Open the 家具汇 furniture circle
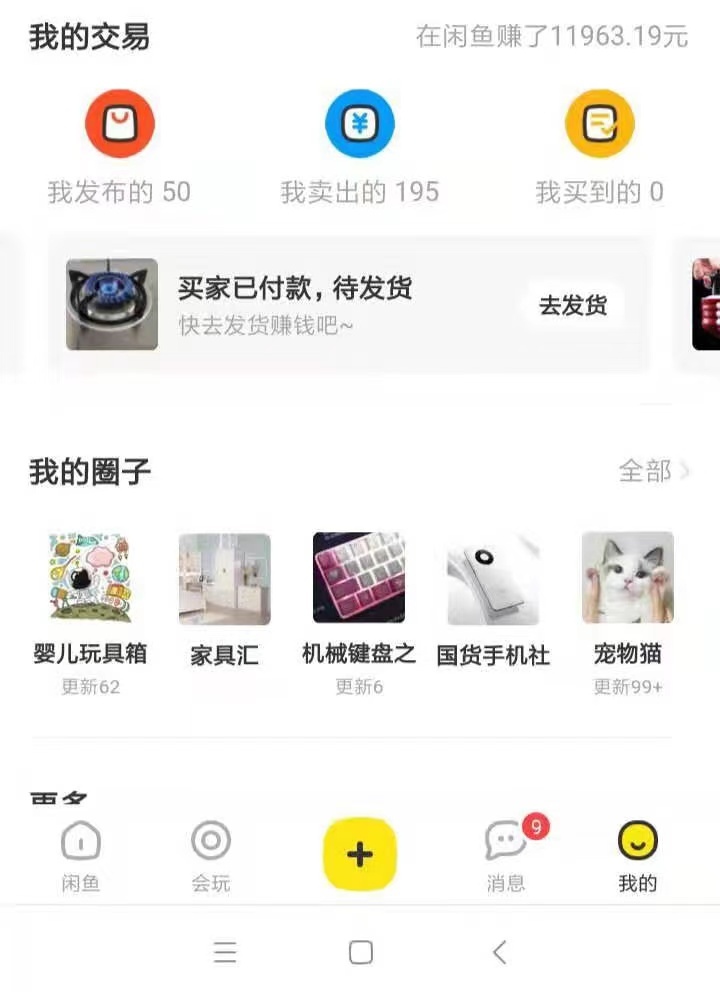 225,577
